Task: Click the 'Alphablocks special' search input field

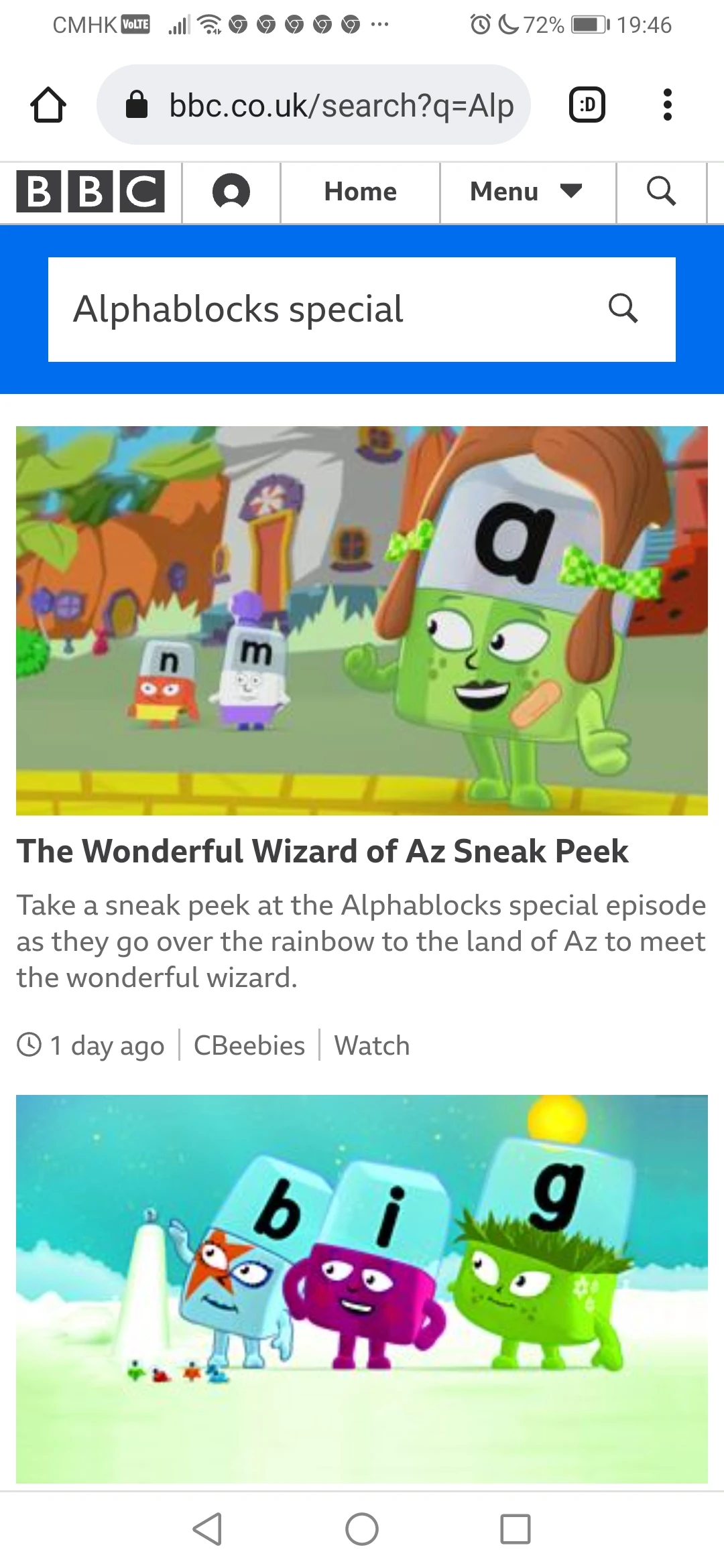Action: [x=268, y=308]
